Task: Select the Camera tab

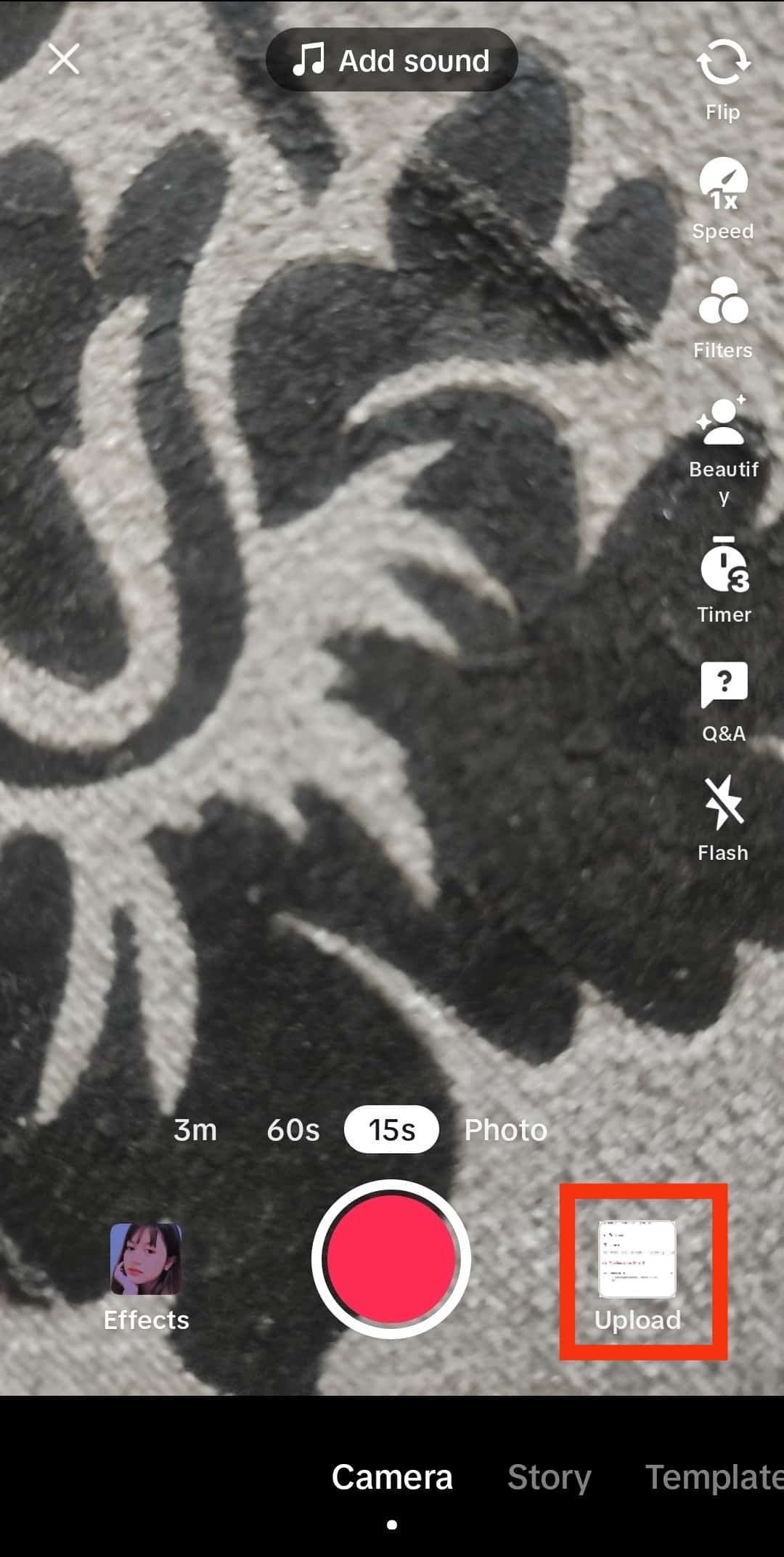Action: [392, 1477]
